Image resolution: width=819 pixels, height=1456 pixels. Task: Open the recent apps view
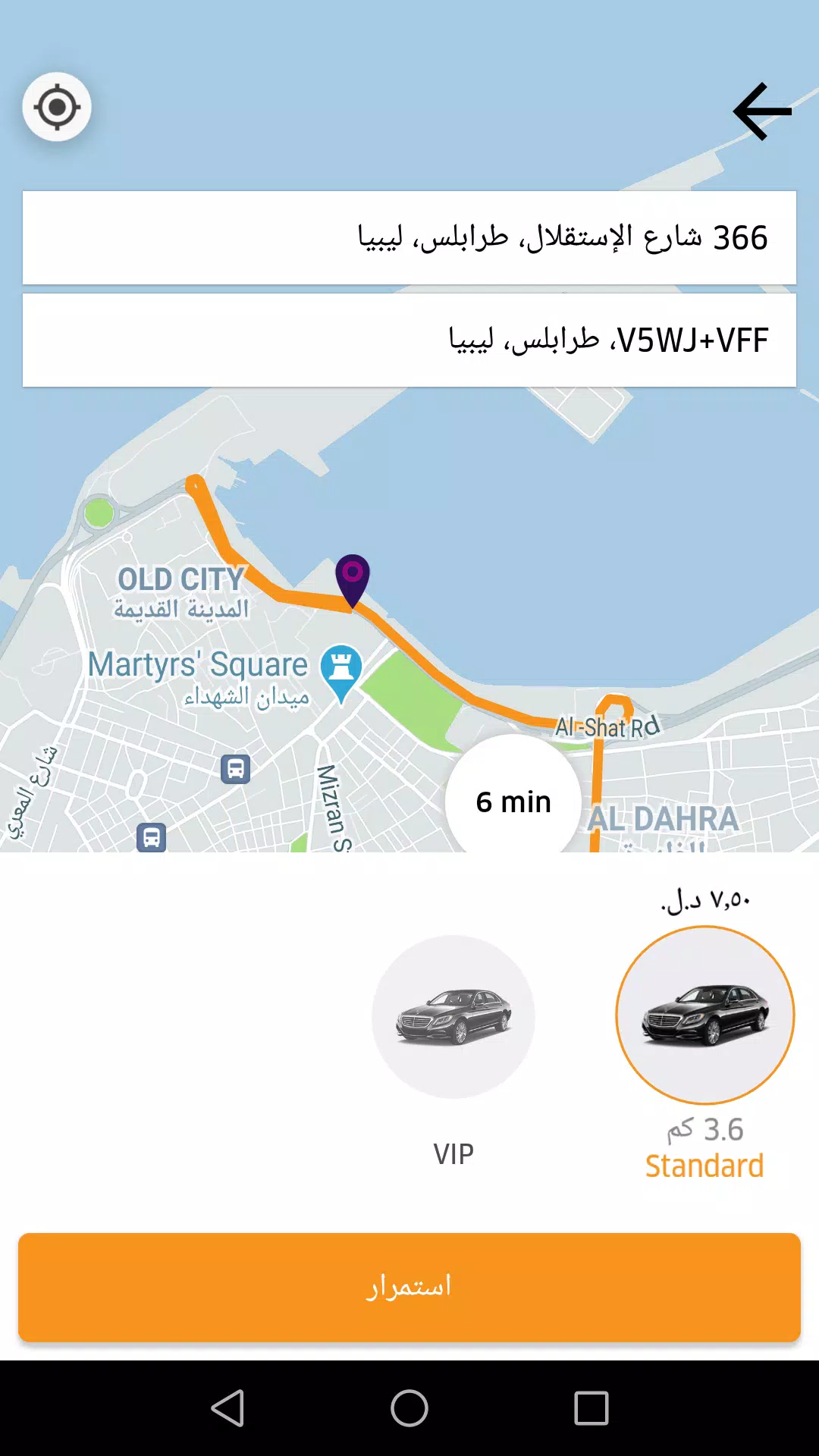pos(591,1408)
